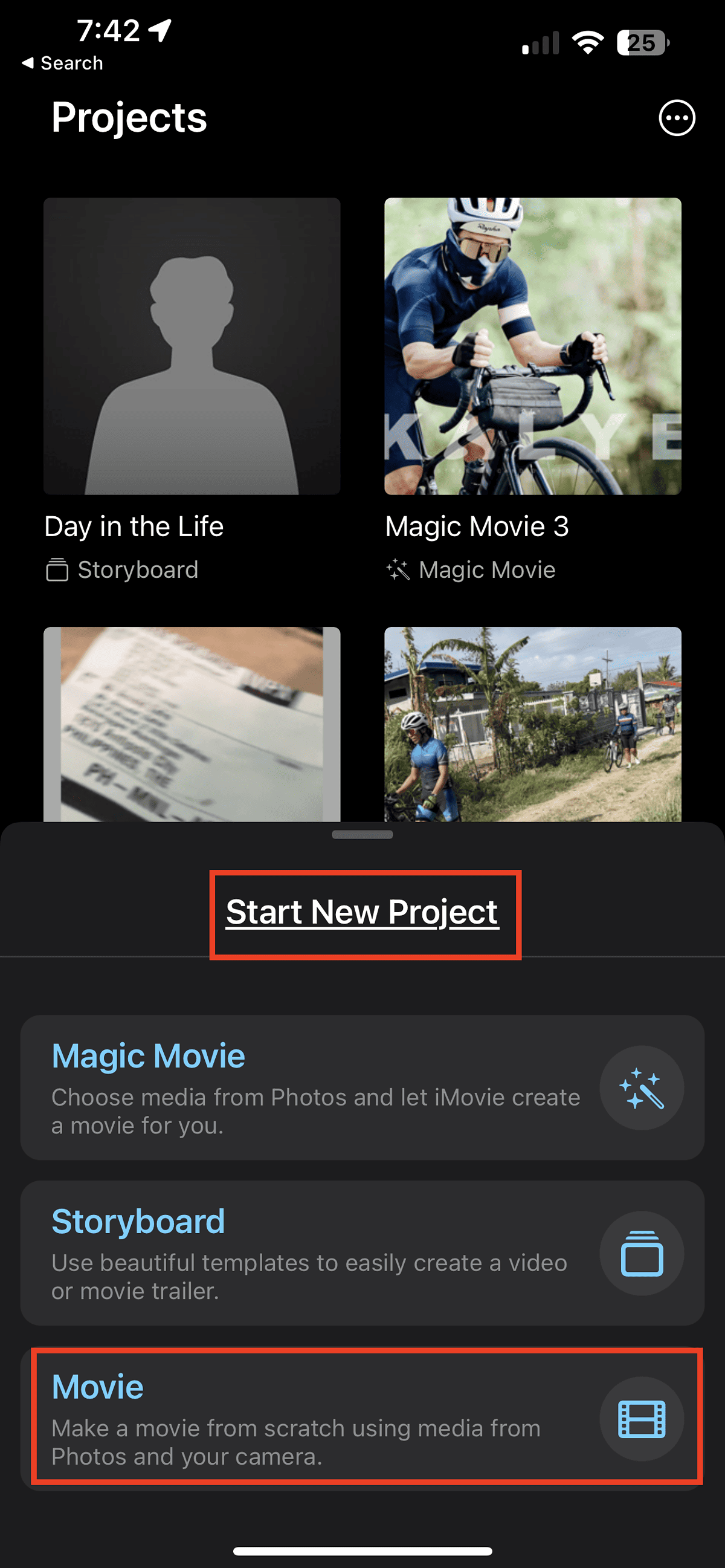The width and height of the screenshot is (725, 1568).
Task: Open the Projects options ellipsis menu
Action: (x=675, y=119)
